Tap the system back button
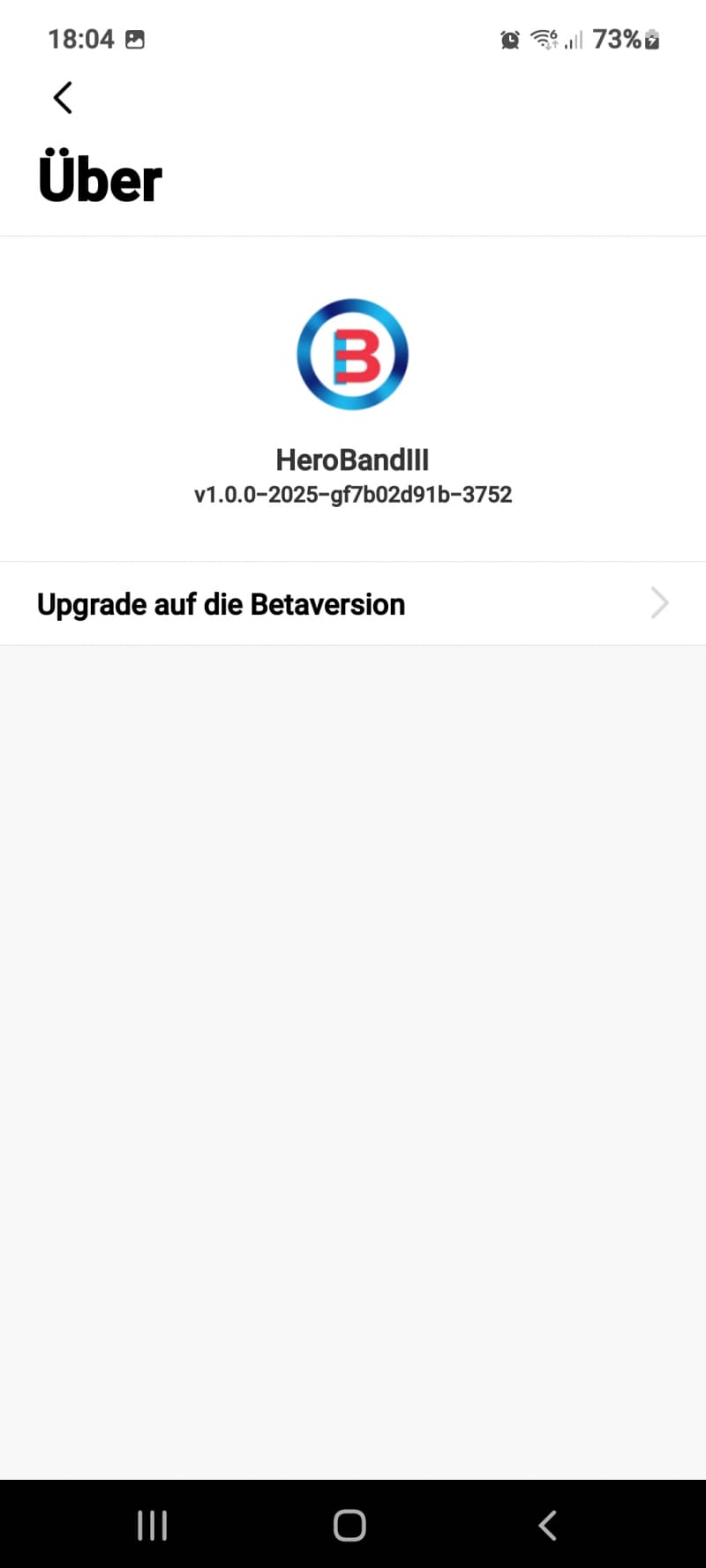This screenshot has height=1568, width=706. coord(547,1525)
